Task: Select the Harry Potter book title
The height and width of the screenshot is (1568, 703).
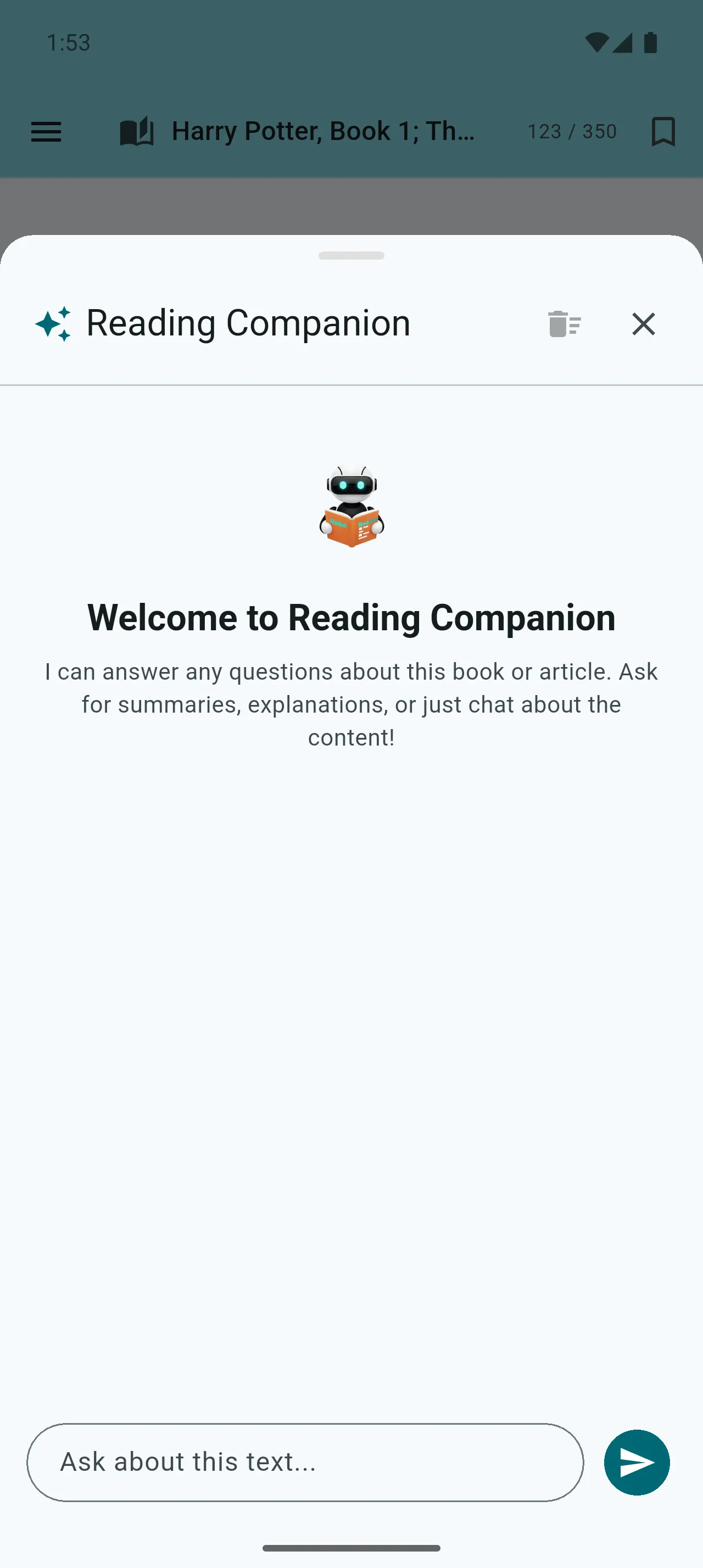Action: pos(322,131)
